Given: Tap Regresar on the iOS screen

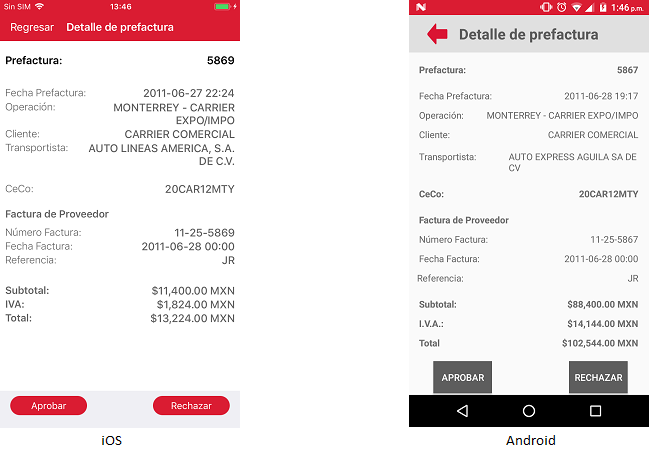Looking at the screenshot, I should pyautogui.click(x=32, y=27).
